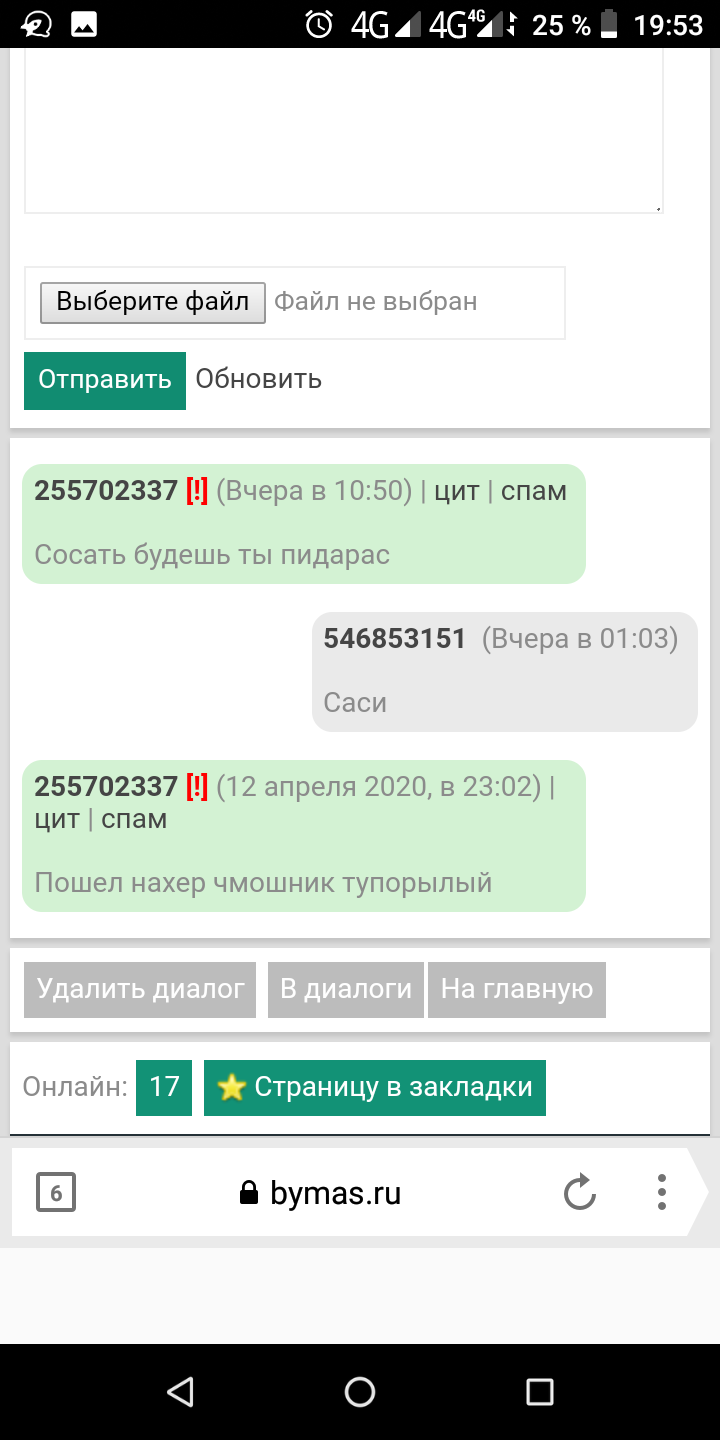This screenshot has height=1440, width=720.
Task: Go back to dialogs via В диалоги
Action: point(345,990)
